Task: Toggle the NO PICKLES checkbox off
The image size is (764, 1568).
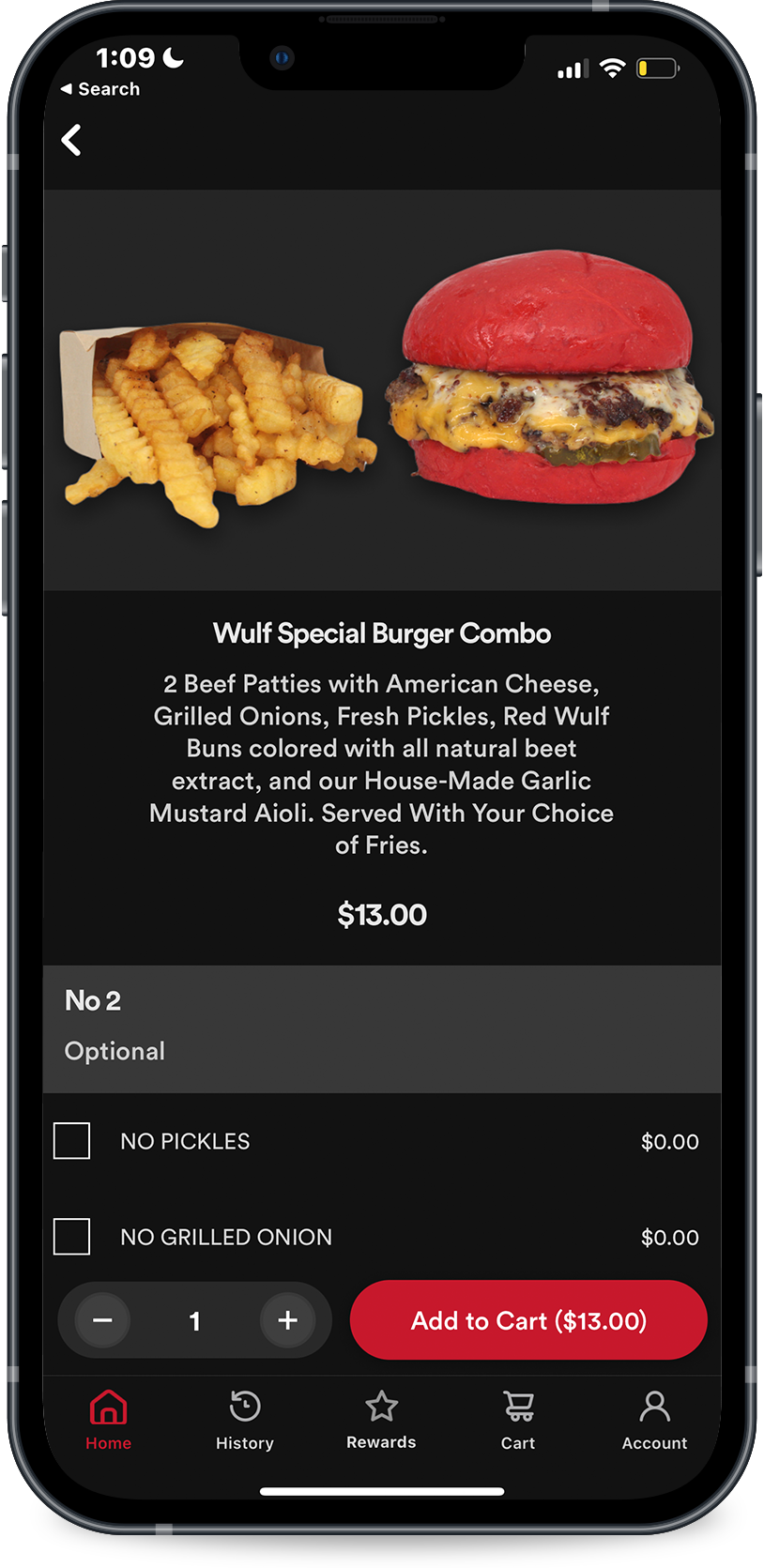Action: pos(71,1141)
